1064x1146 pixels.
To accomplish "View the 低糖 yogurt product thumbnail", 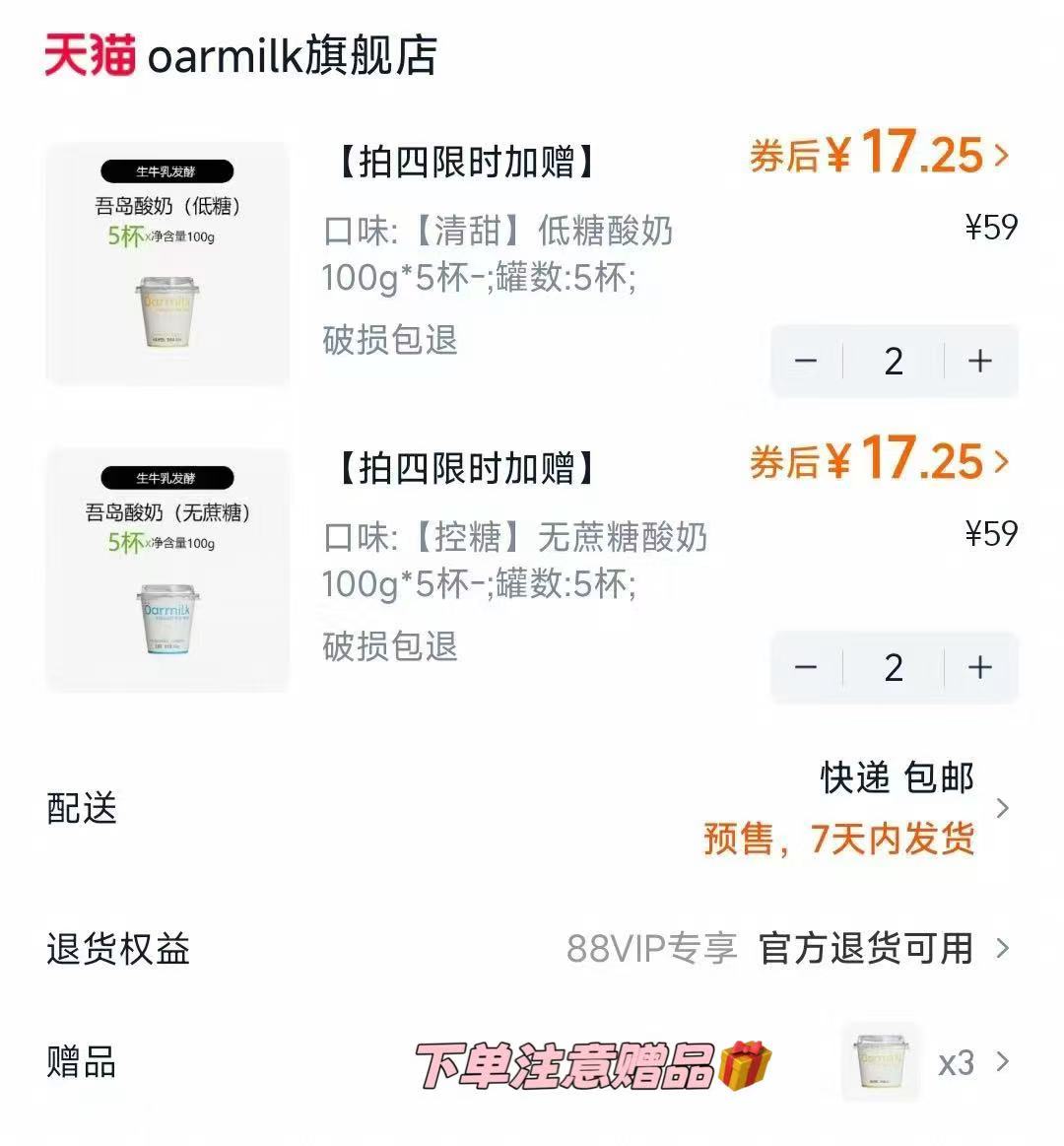I will point(166,260).
